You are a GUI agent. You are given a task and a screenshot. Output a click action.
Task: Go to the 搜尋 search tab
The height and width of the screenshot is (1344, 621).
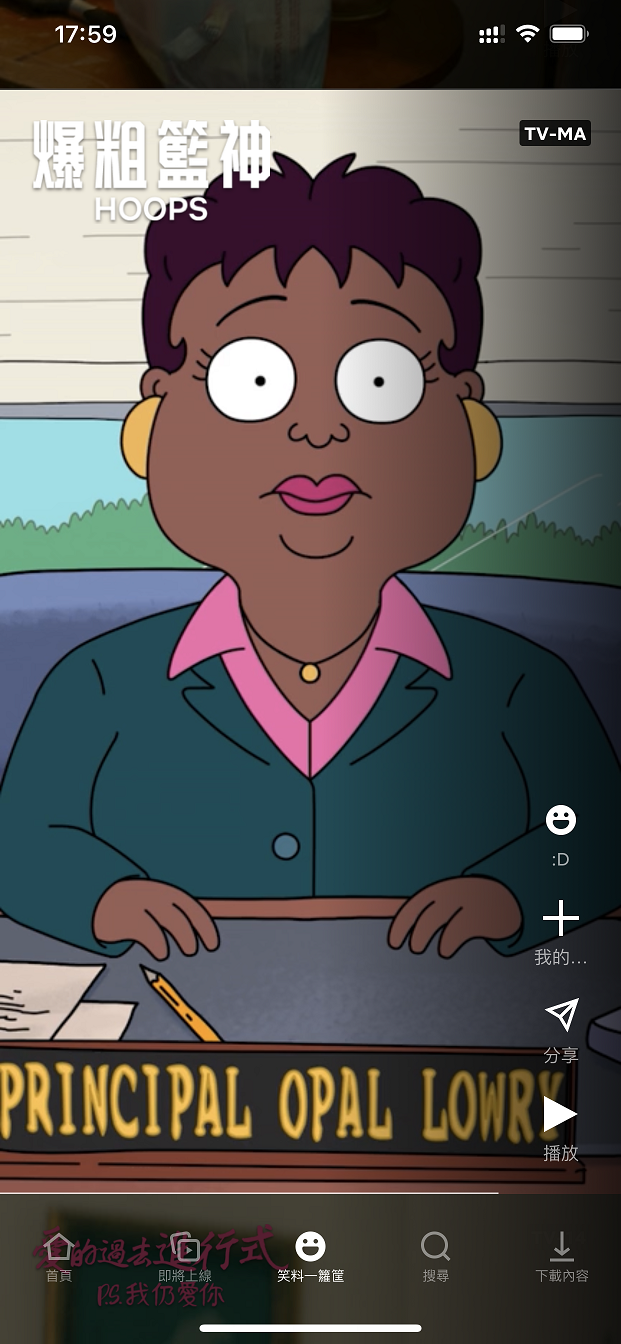coord(436,1256)
